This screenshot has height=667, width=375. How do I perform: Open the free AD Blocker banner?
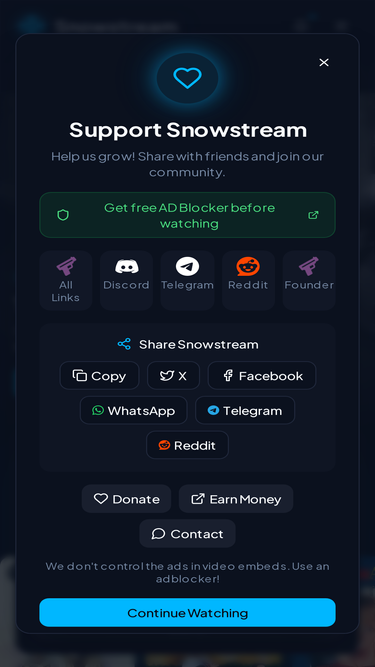[x=187, y=215]
